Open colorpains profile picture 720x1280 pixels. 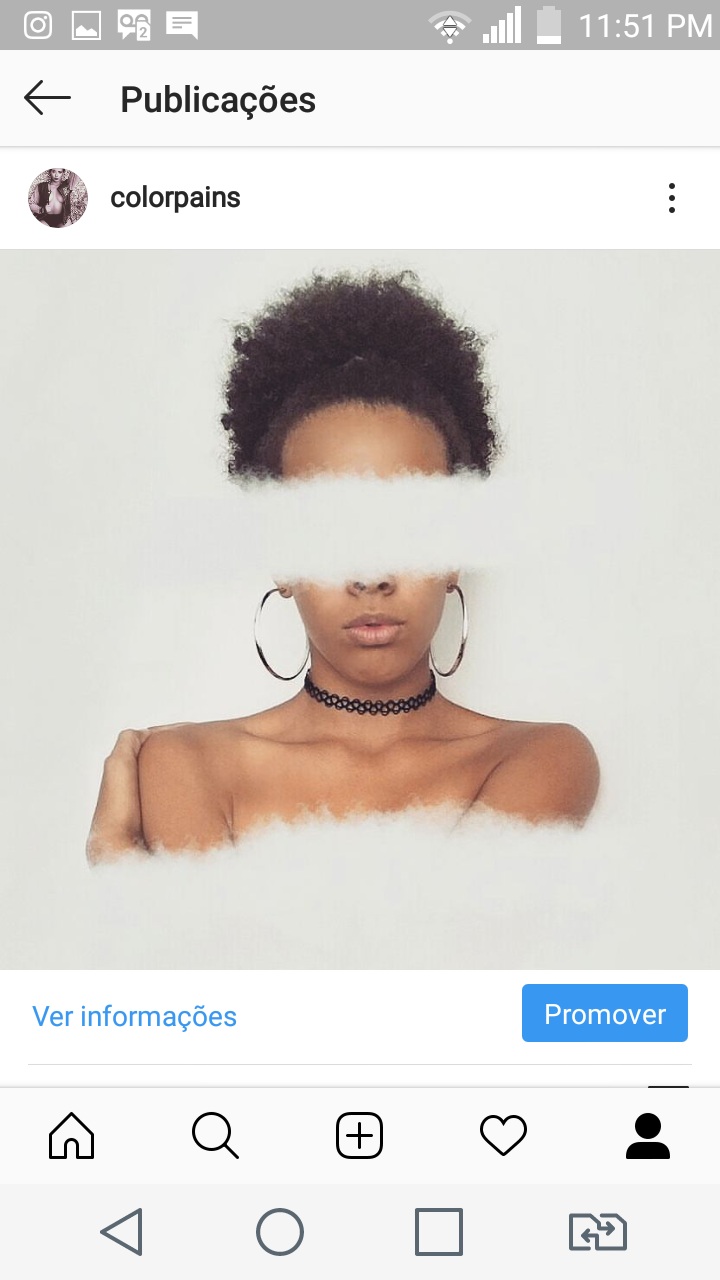click(x=58, y=198)
